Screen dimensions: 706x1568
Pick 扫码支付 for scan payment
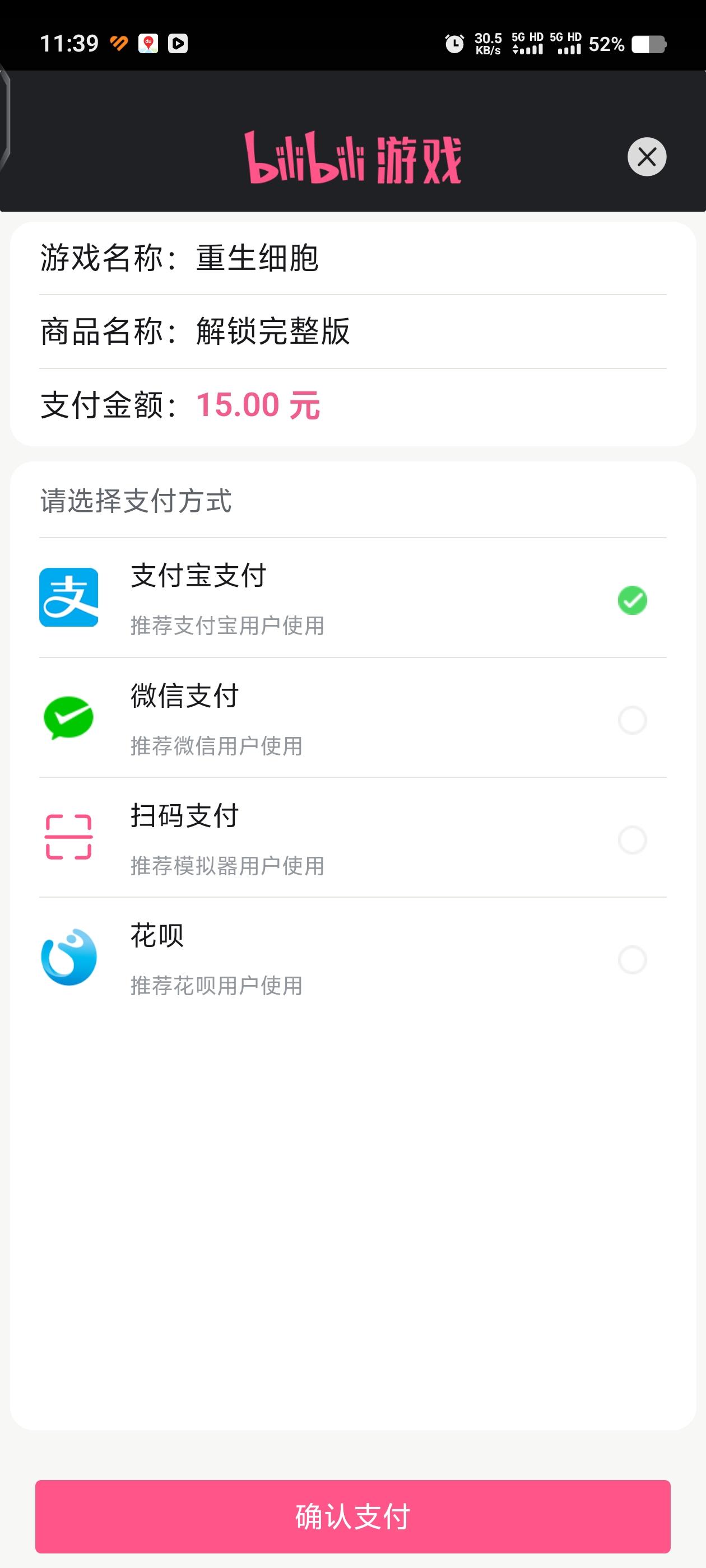click(x=631, y=840)
